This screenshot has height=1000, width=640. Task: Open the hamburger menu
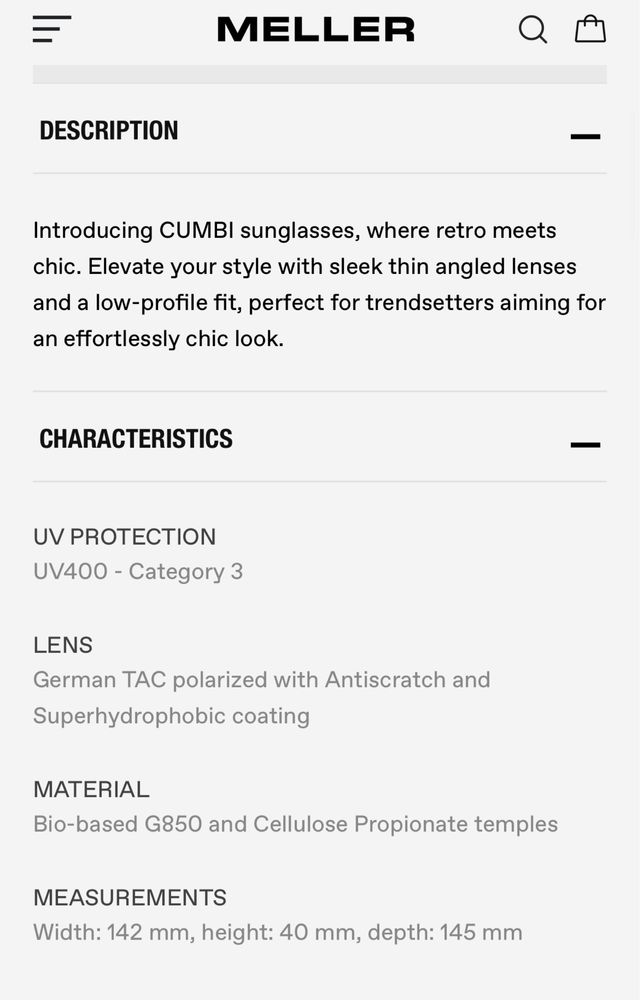tap(51, 29)
